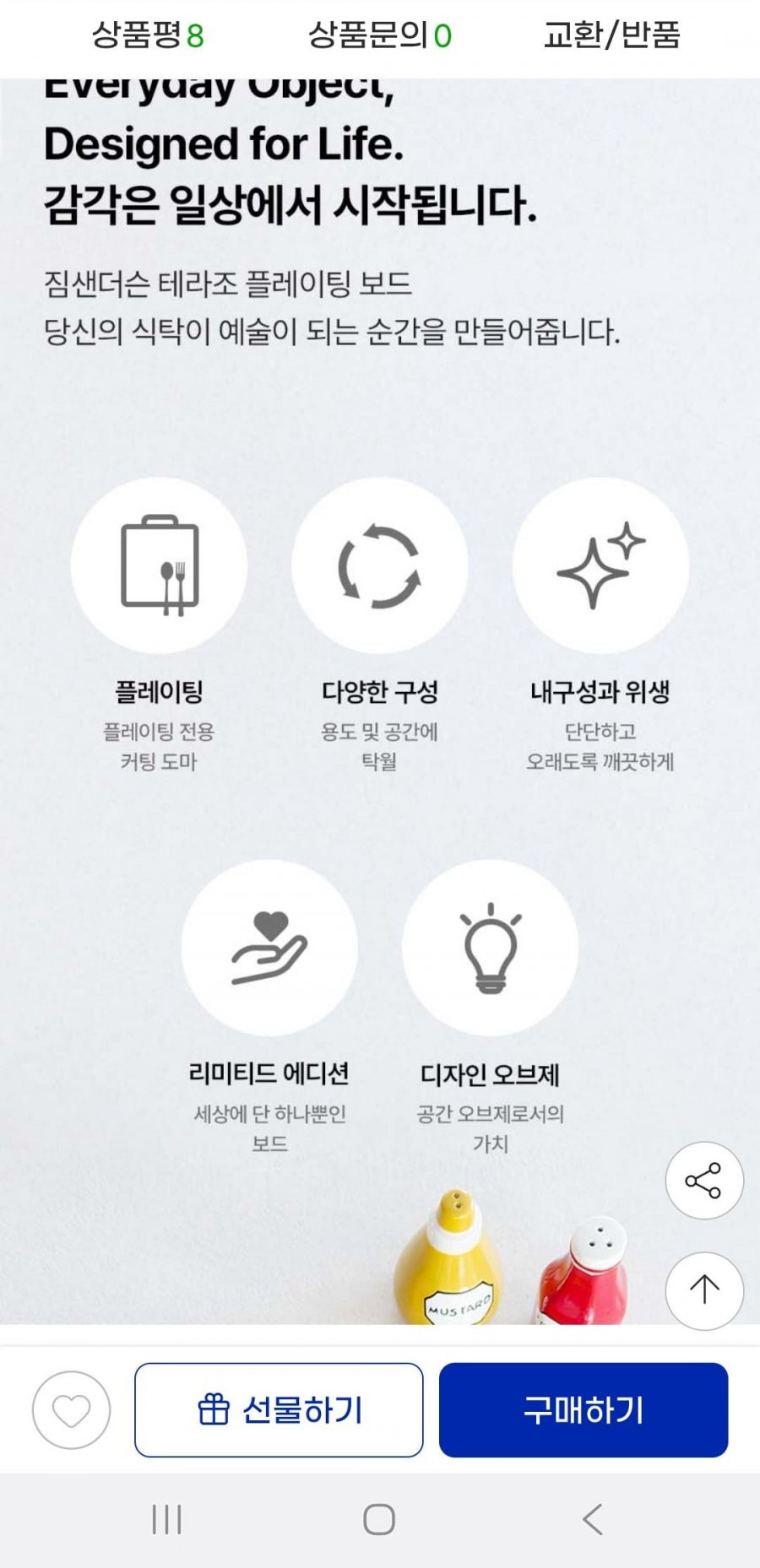Open recent apps from the navigation bar
Screen dimensions: 760x1568
coord(166,1519)
